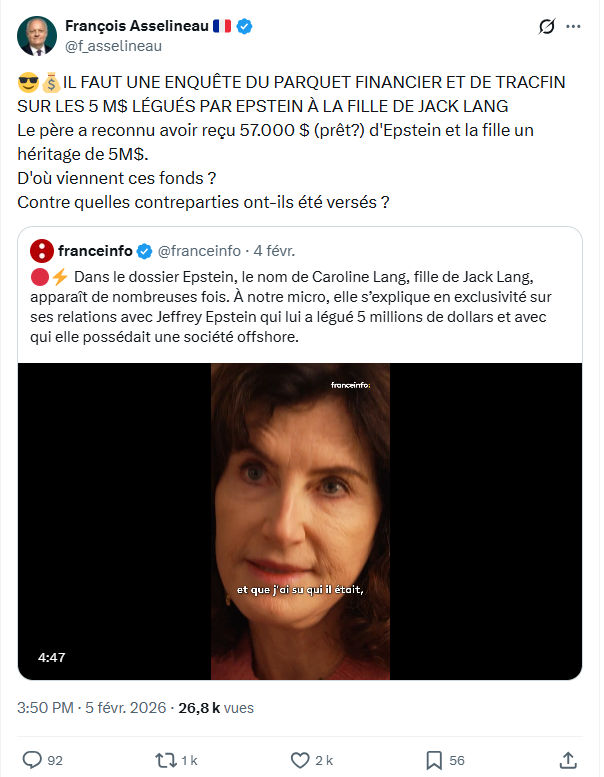Open François Asselineau's profile picture
The image size is (604, 777).
pos(37,35)
